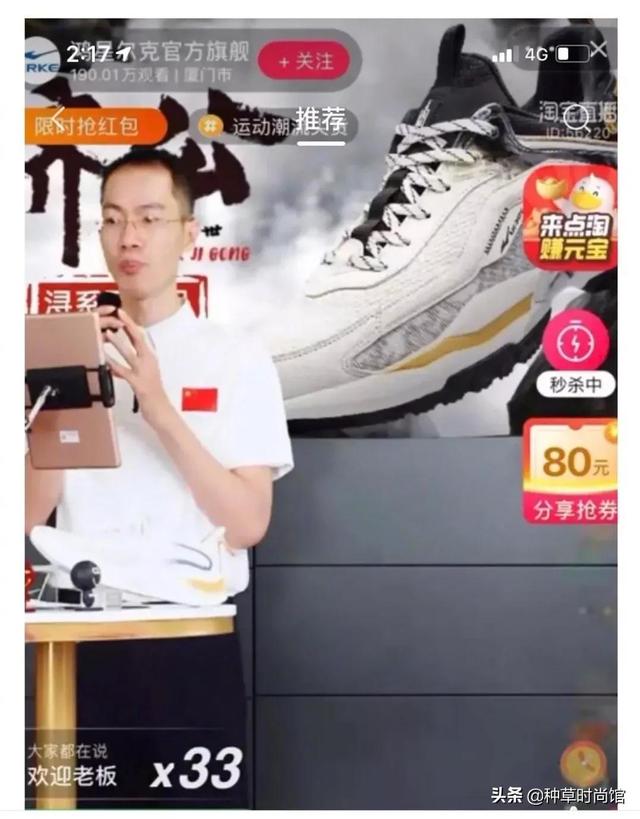Open the streamer's profile avatar
640x819 pixels.
pyautogui.click(x=42, y=60)
